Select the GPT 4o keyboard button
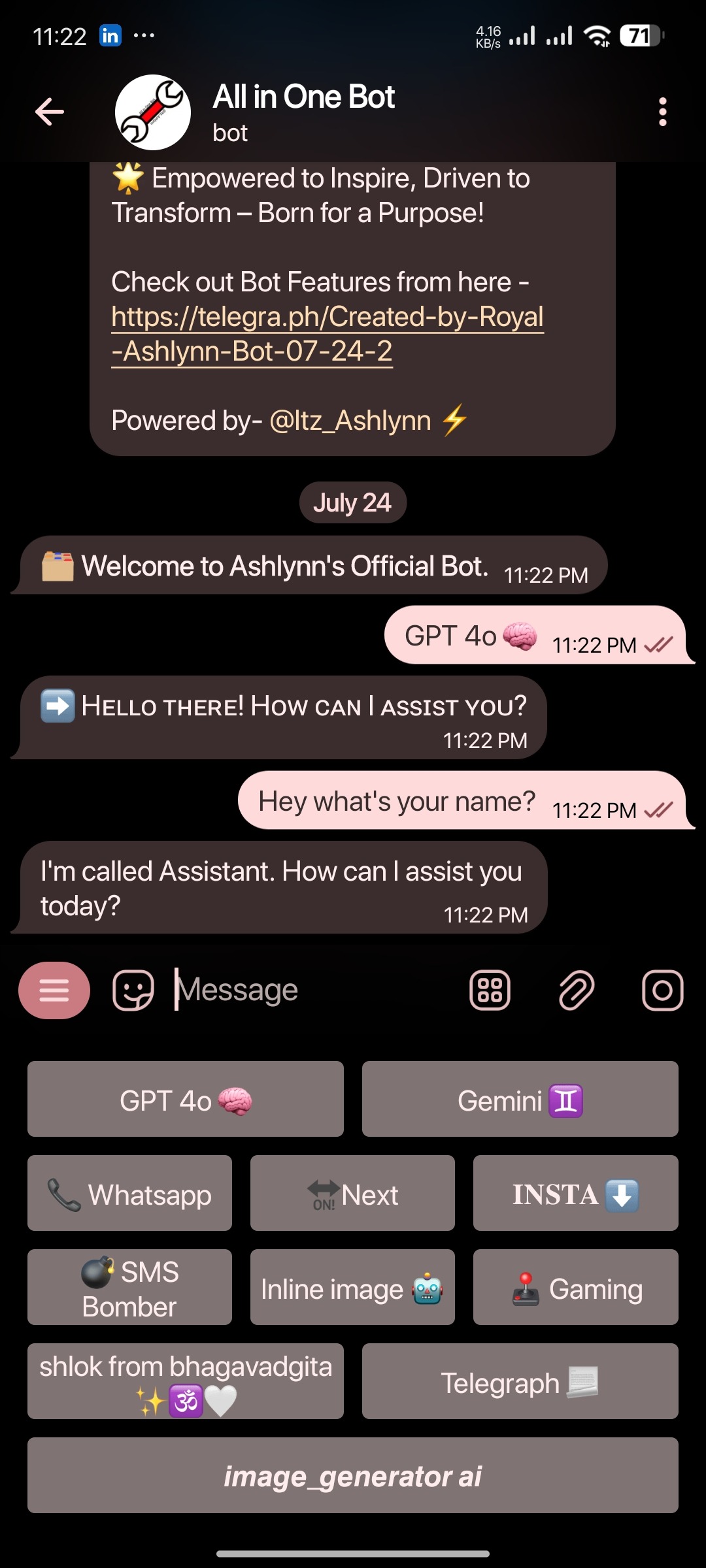 point(186,1099)
